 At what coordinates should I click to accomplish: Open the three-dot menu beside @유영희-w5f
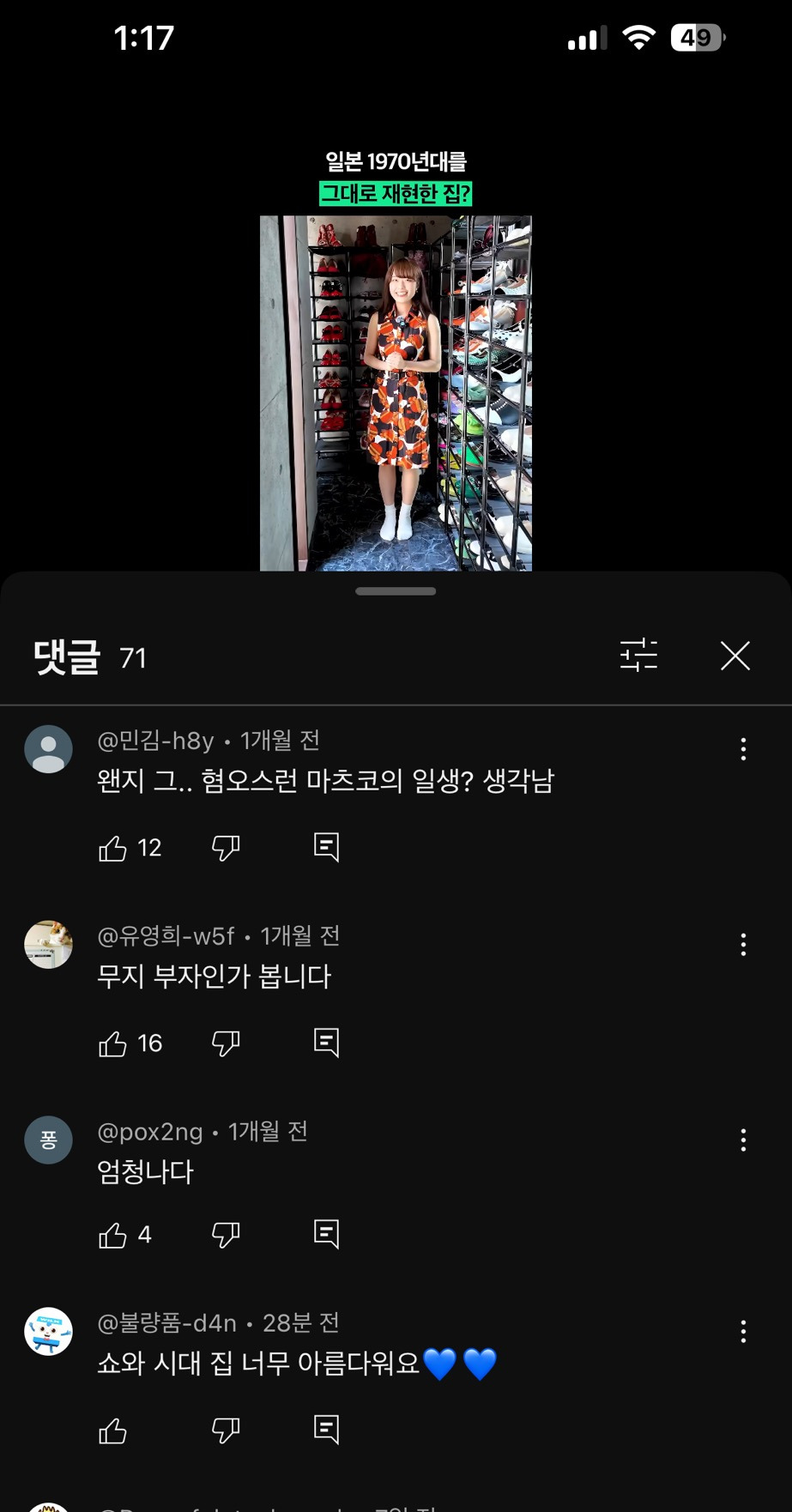point(741,944)
